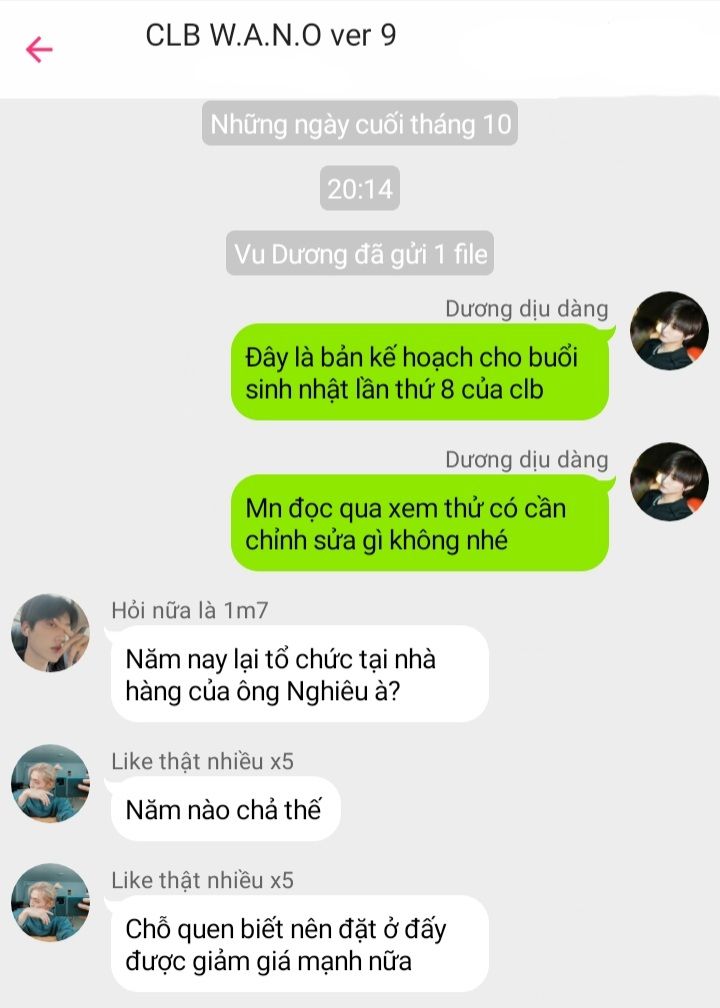This screenshot has width=720, height=1008.
Task: Go back using the pink arrow
Action: (39, 50)
